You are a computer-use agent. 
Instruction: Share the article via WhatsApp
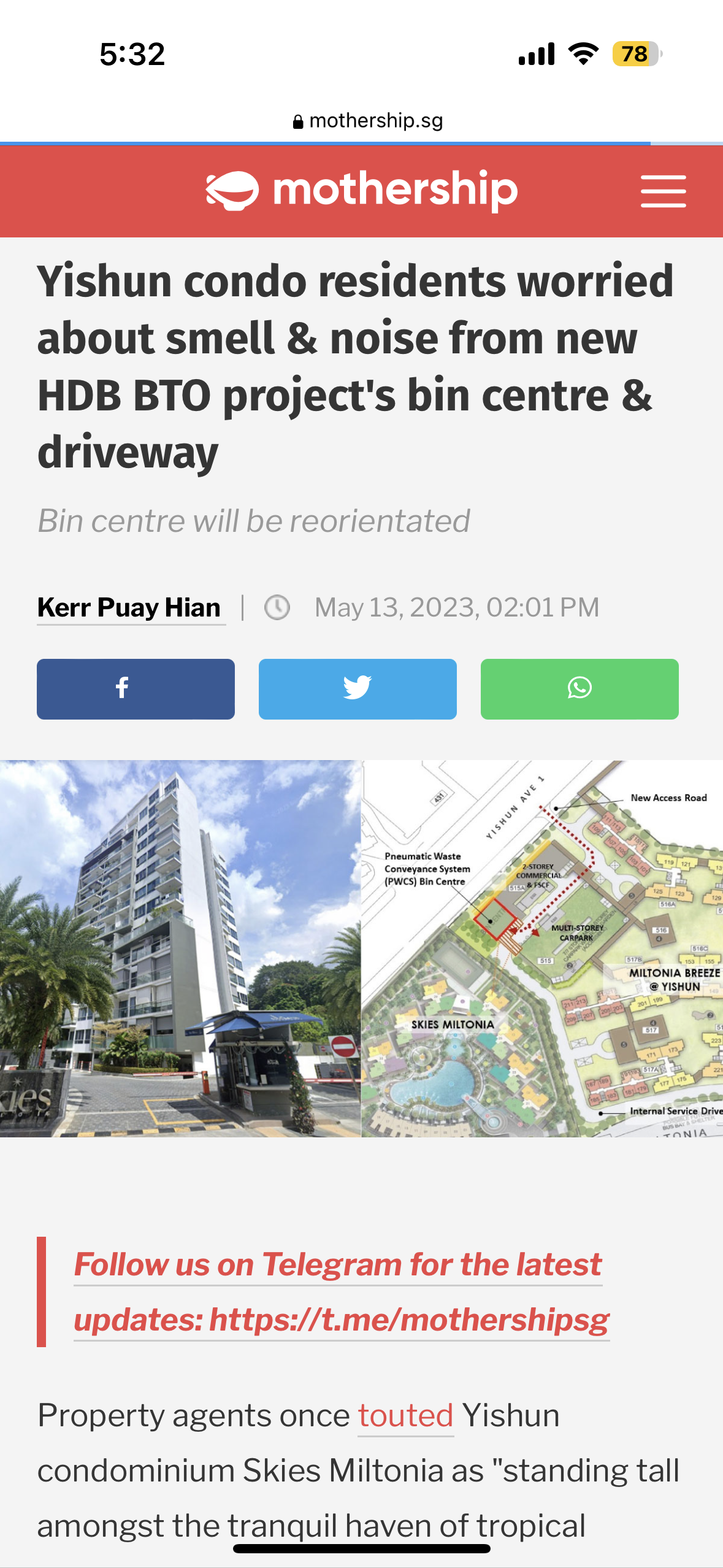click(580, 689)
